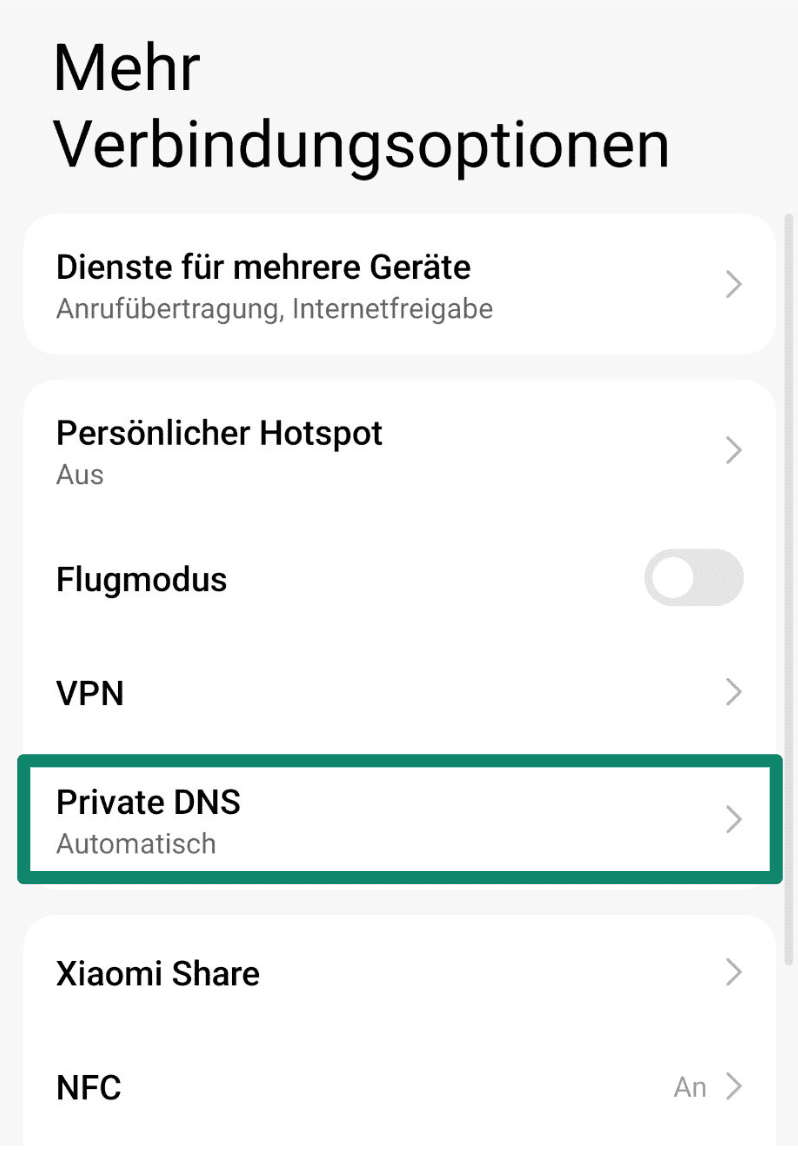Open the Persönlicher Hotspot chevron arrow
This screenshot has width=798, height=1150.
point(734,450)
